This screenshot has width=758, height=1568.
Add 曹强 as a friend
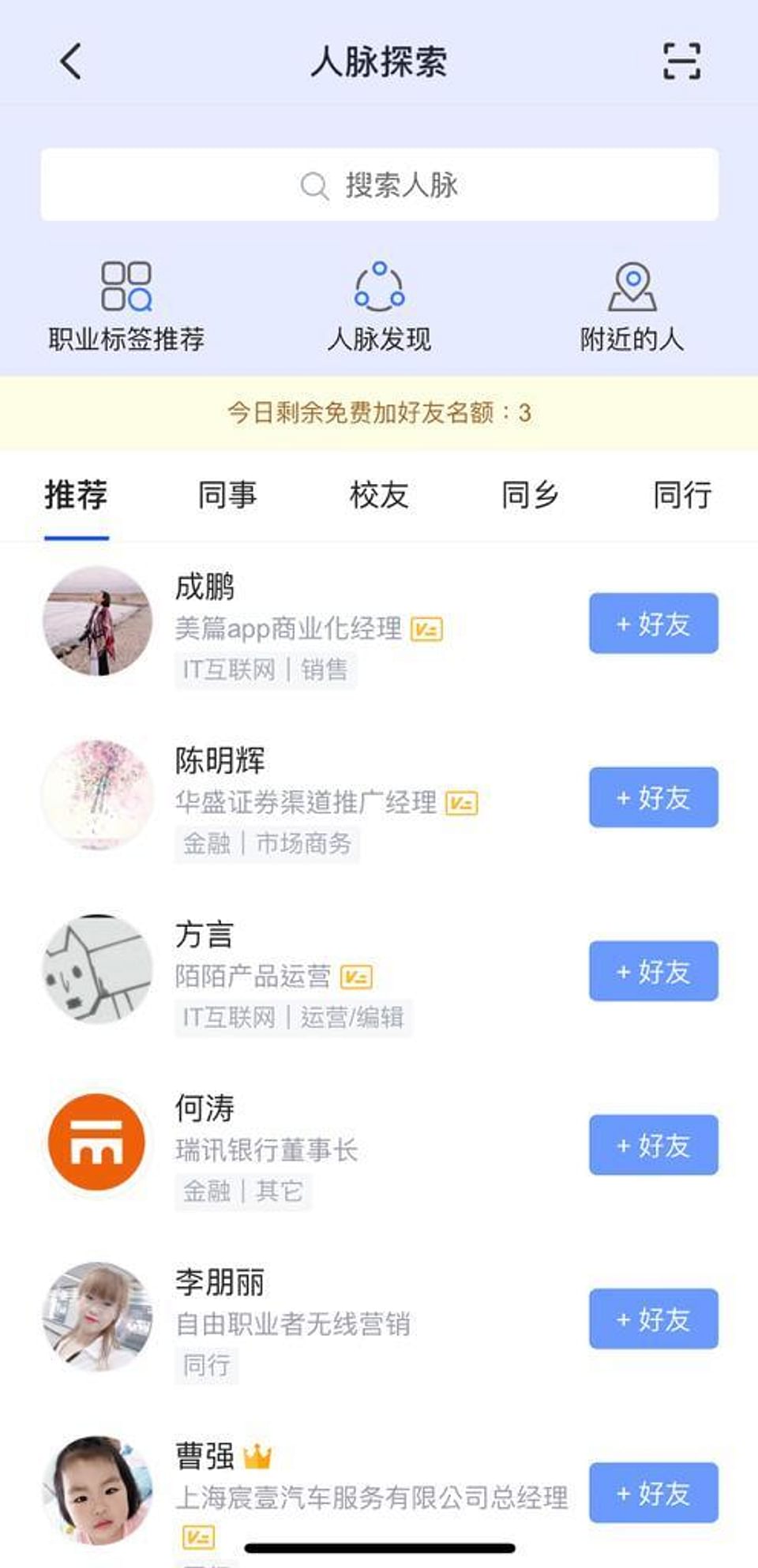tap(653, 1492)
